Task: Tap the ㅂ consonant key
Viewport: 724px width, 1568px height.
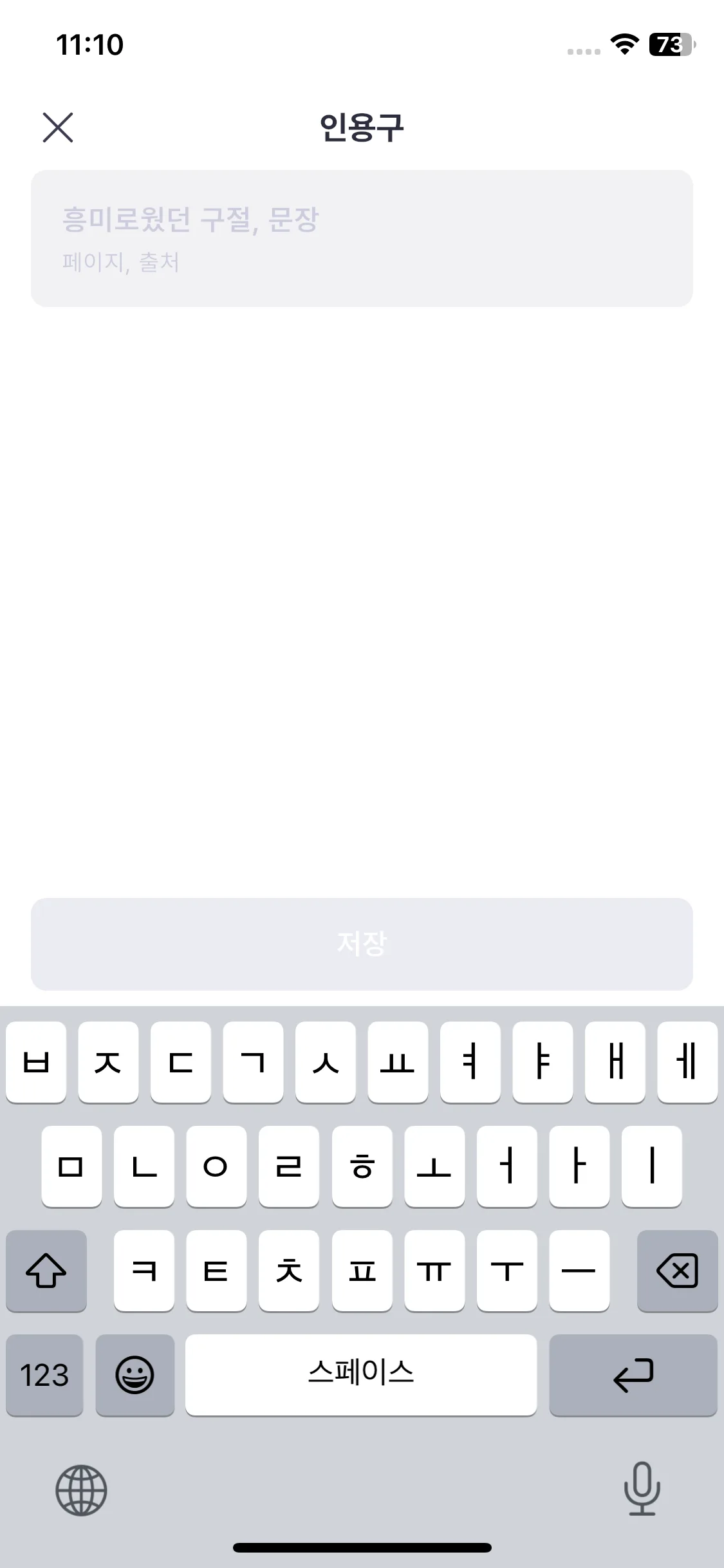Action: point(37,1063)
